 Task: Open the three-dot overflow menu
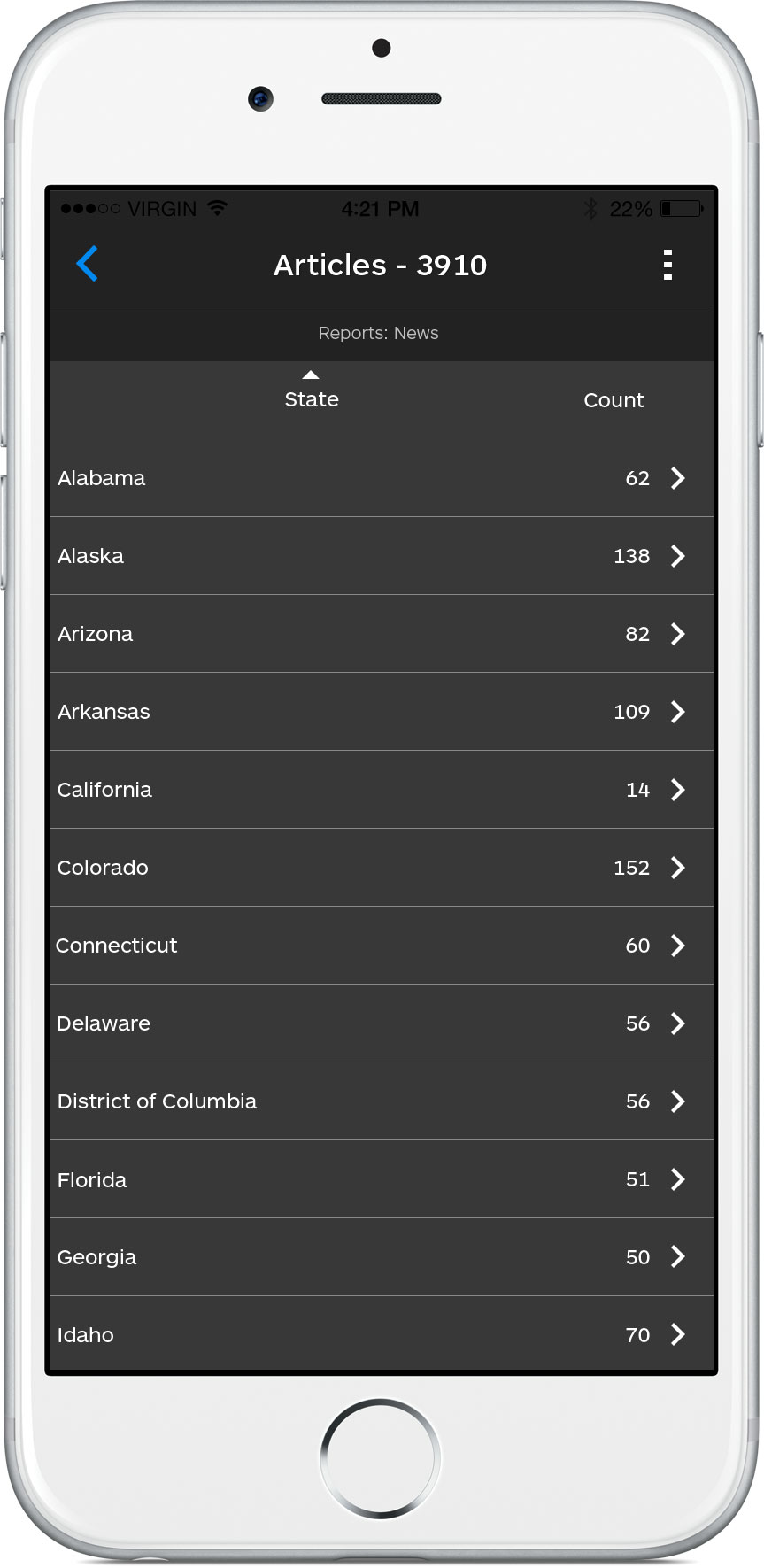pos(668,265)
